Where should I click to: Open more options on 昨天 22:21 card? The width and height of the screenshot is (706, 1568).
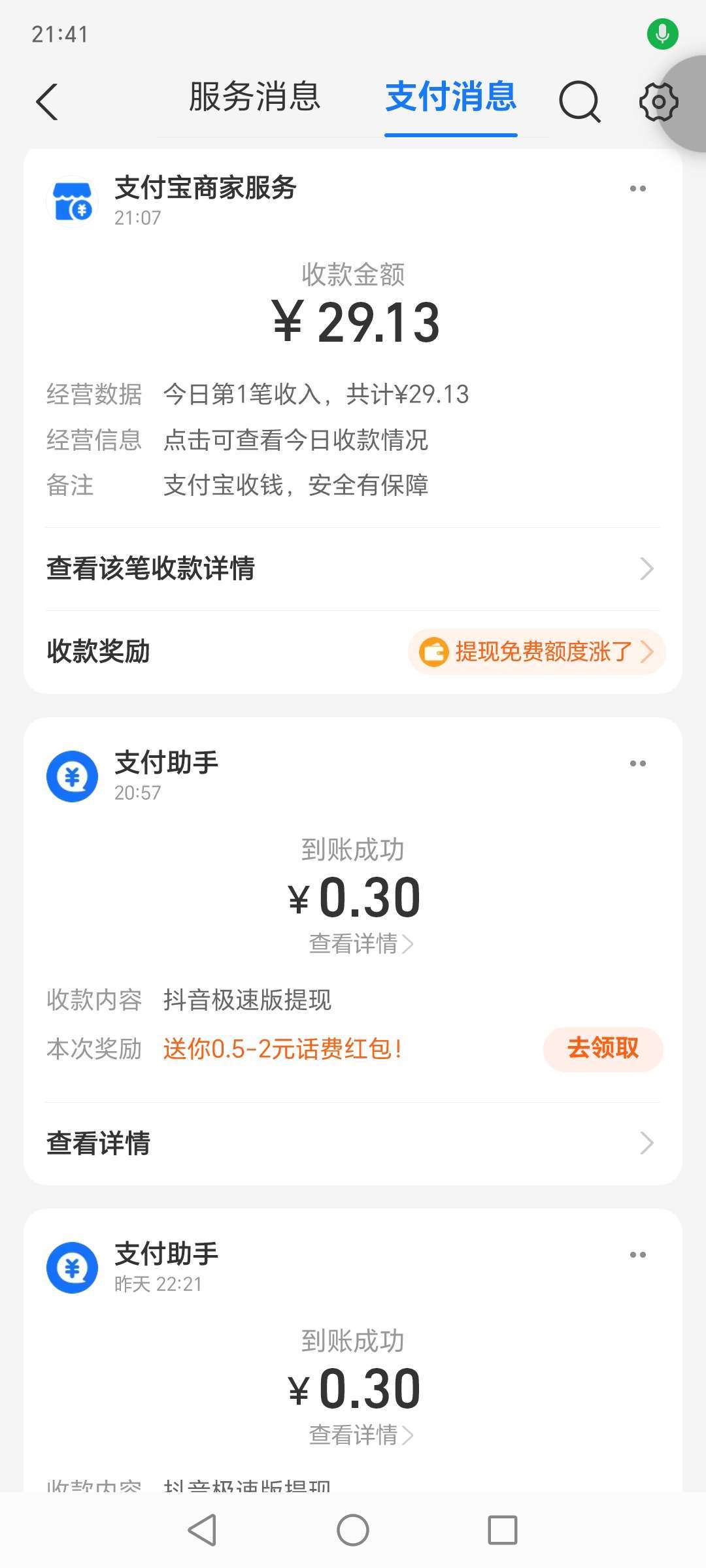click(637, 1255)
